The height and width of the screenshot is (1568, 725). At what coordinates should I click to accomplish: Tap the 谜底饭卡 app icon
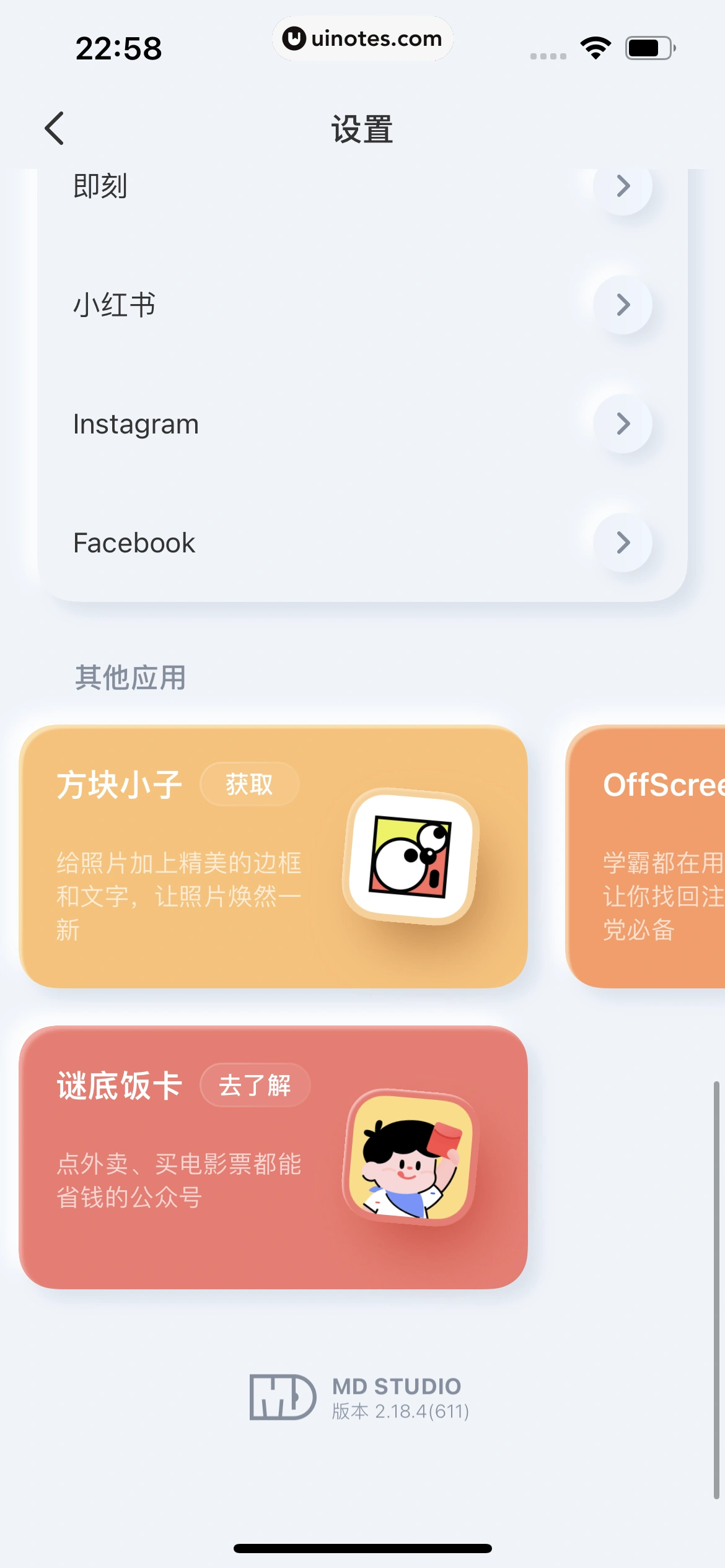coord(410,1157)
